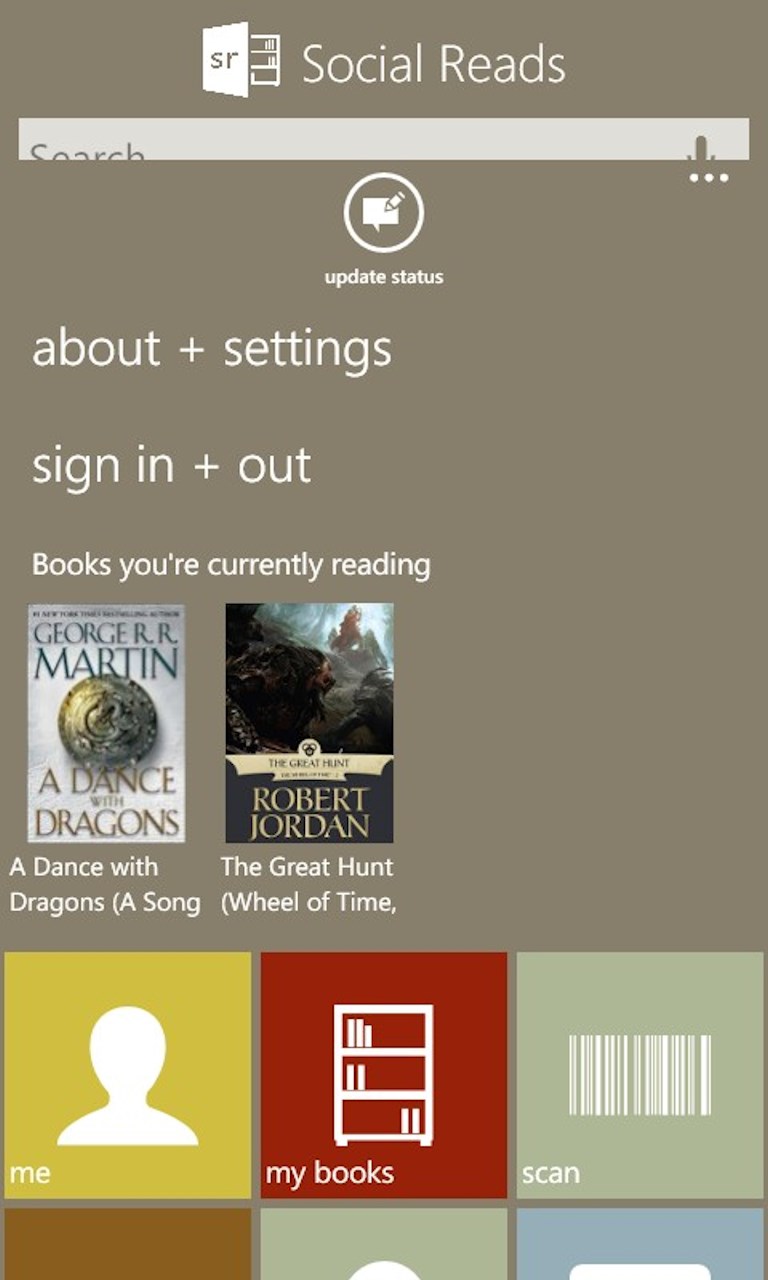Tap the scan barcode tile
The image size is (768, 1280).
(x=639, y=1073)
